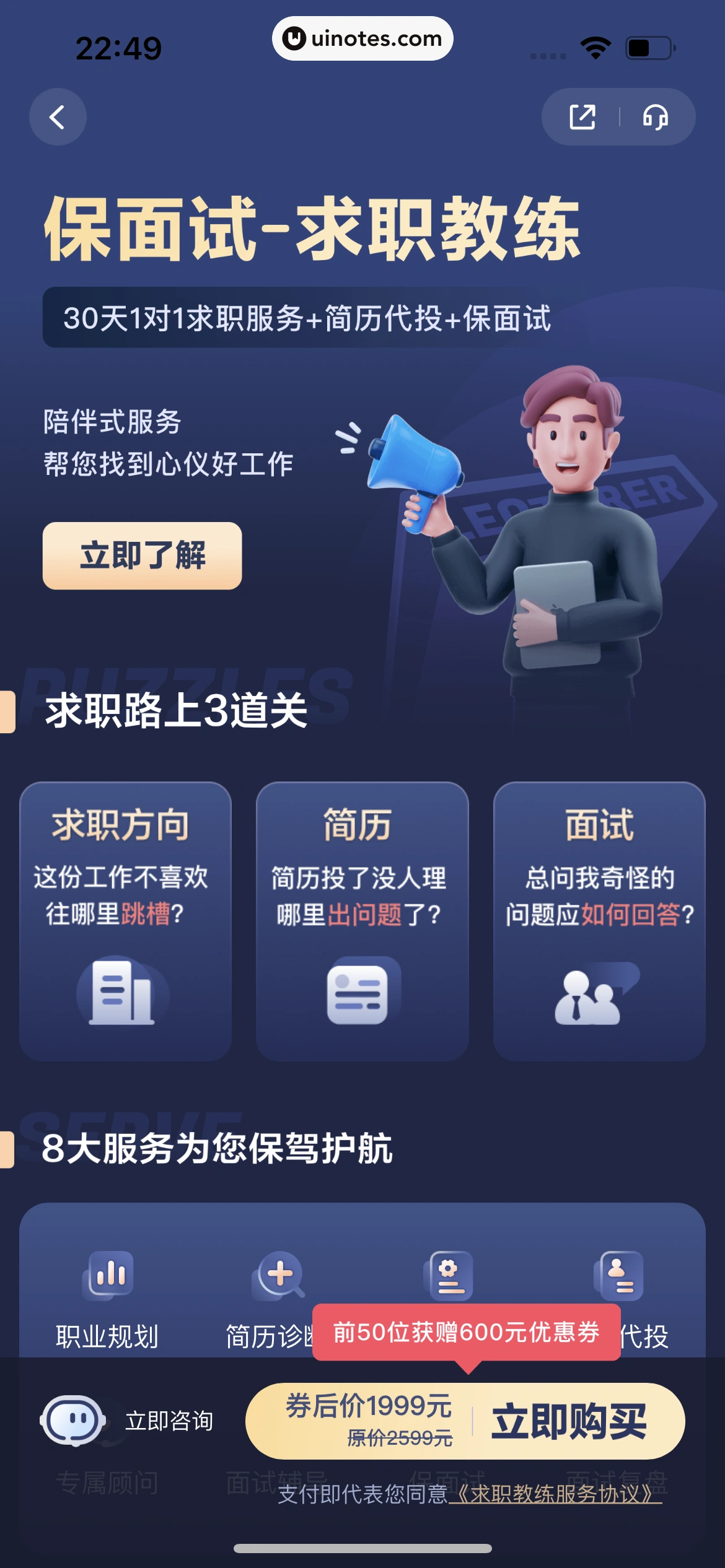The height and width of the screenshot is (1568, 725).
Task: Buy now with 立即购买
Action: coord(569,1421)
